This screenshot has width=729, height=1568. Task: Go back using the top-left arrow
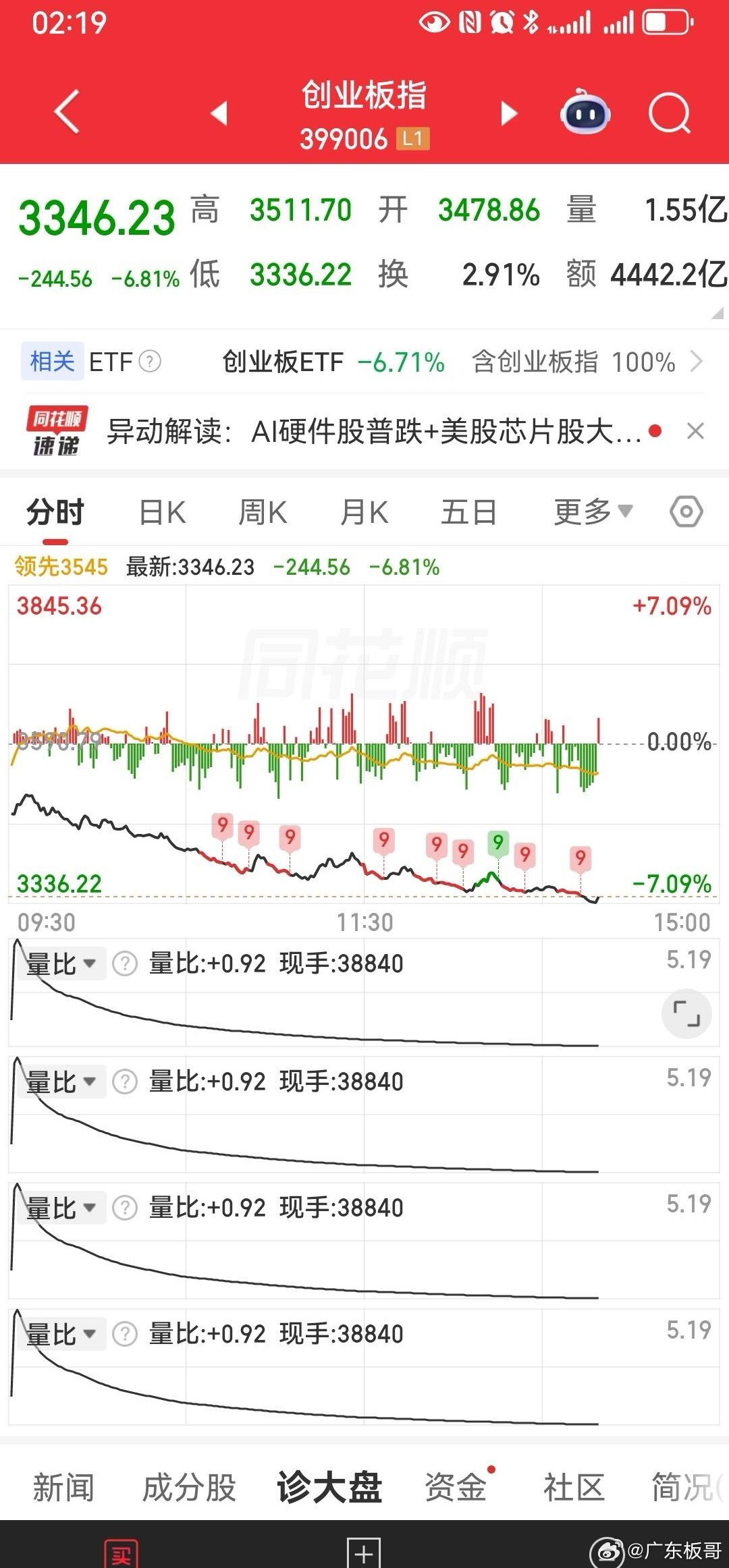pyautogui.click(x=67, y=112)
